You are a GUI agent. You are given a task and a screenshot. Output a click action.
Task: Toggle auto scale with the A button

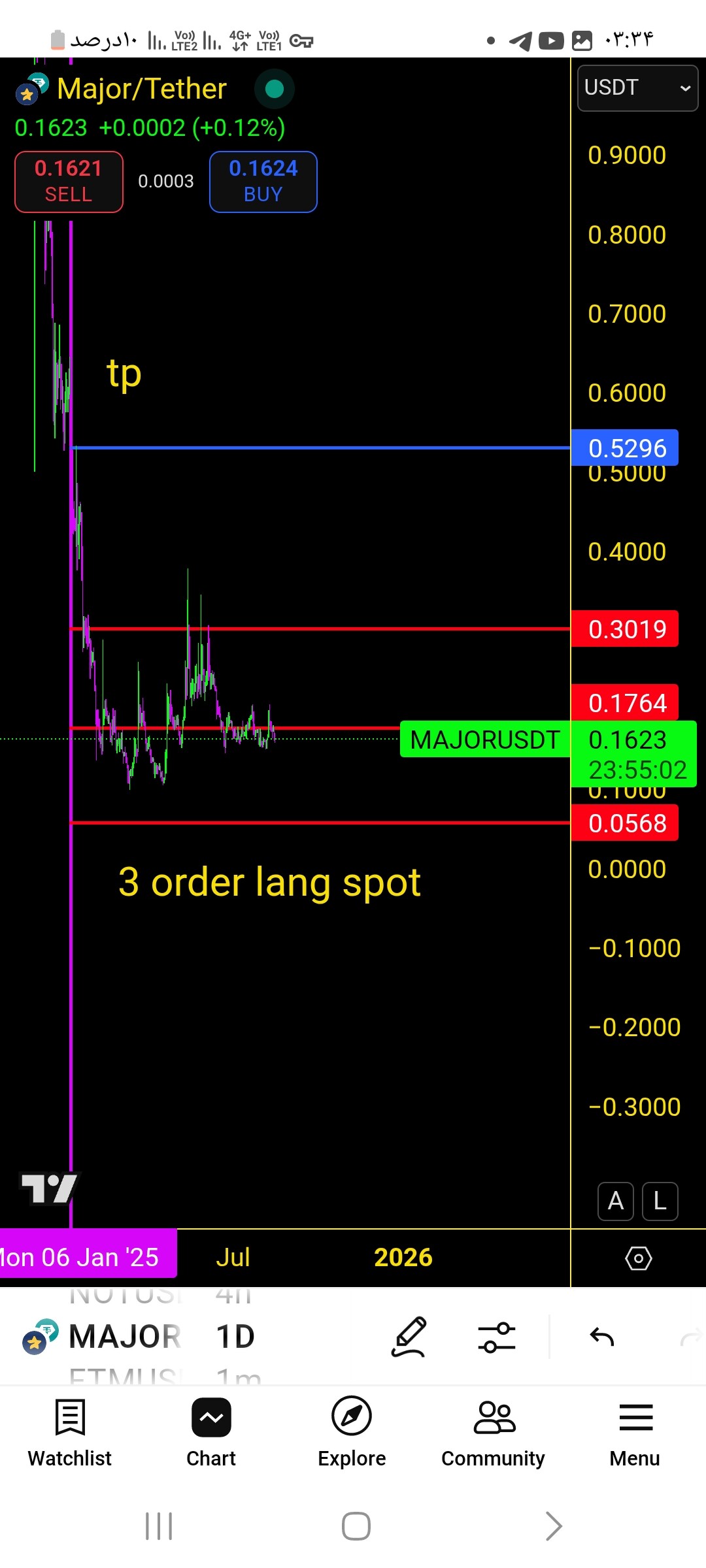(616, 1201)
